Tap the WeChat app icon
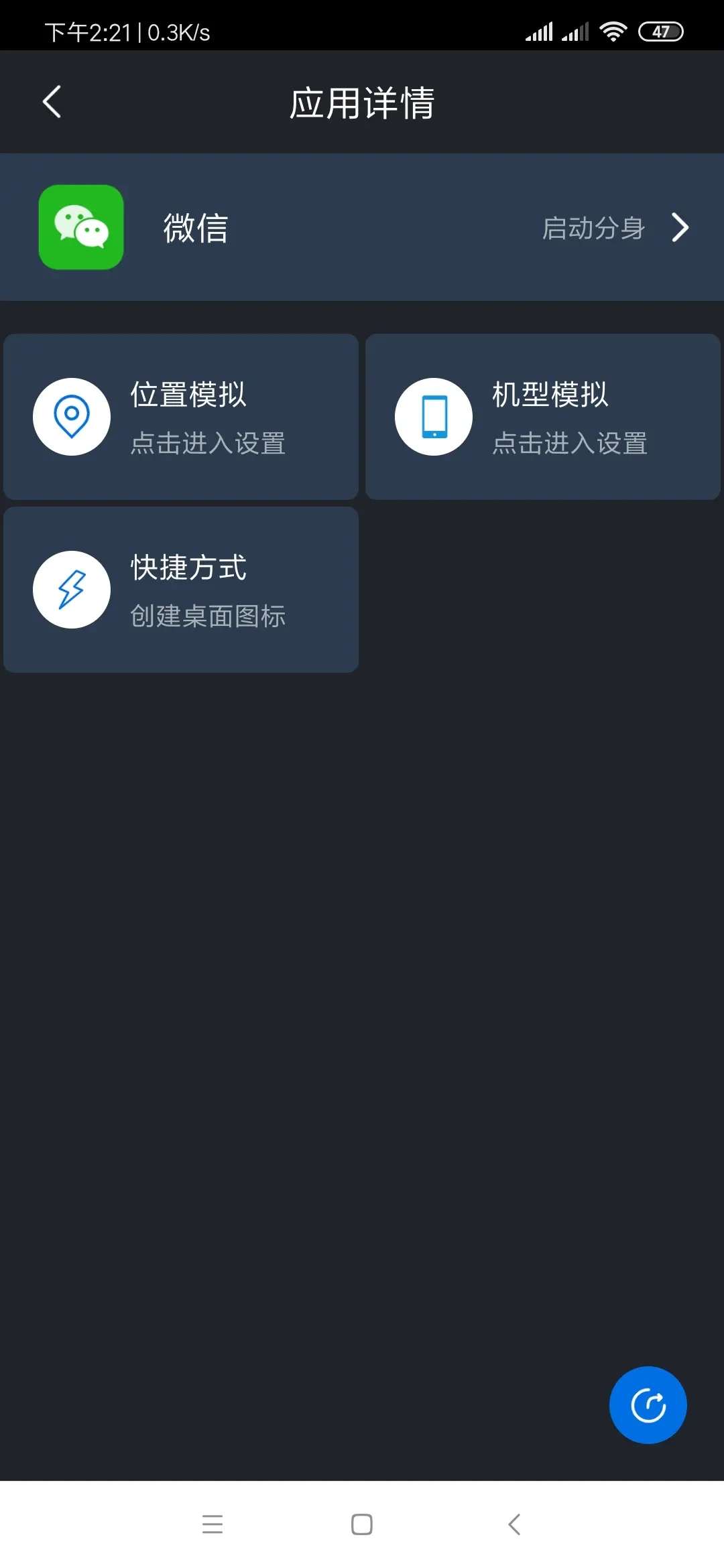 tap(80, 228)
